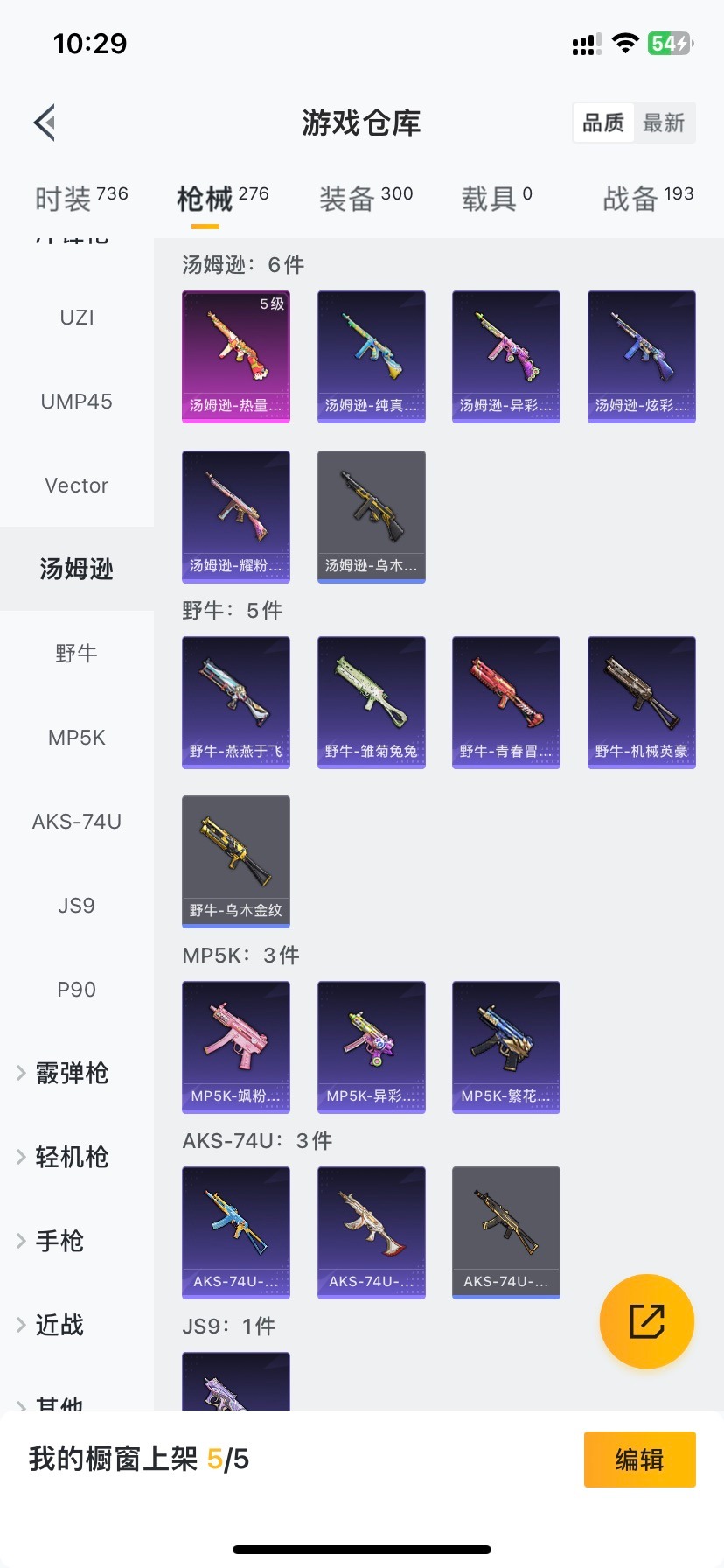
Task: Edit my showcase with 编辑
Action: tap(639, 1459)
